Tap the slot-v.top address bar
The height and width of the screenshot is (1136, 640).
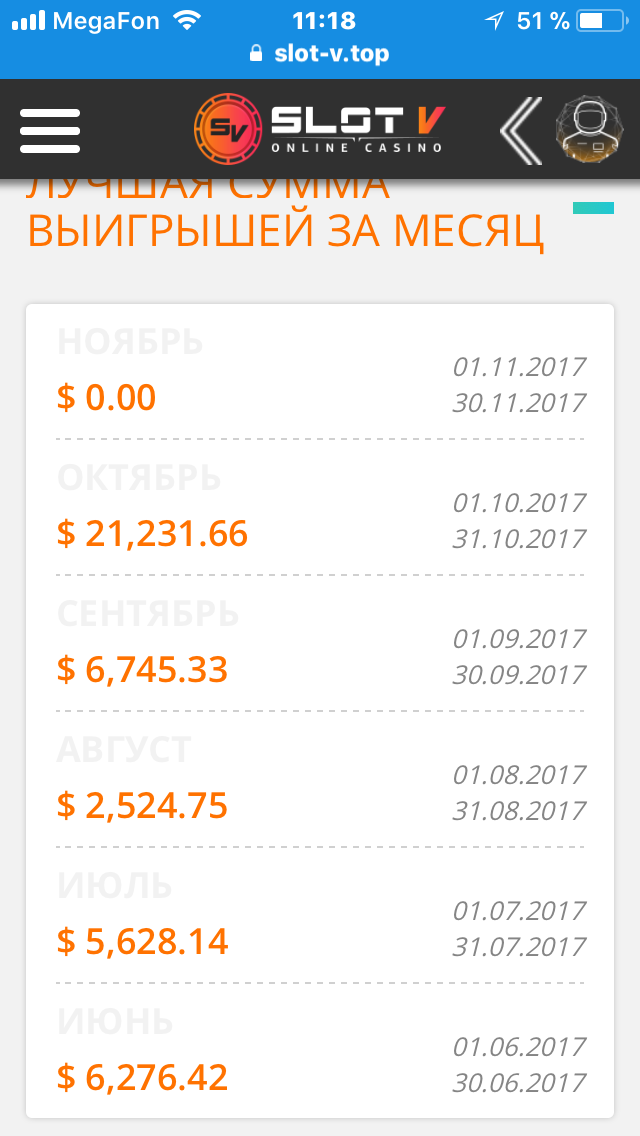click(320, 53)
